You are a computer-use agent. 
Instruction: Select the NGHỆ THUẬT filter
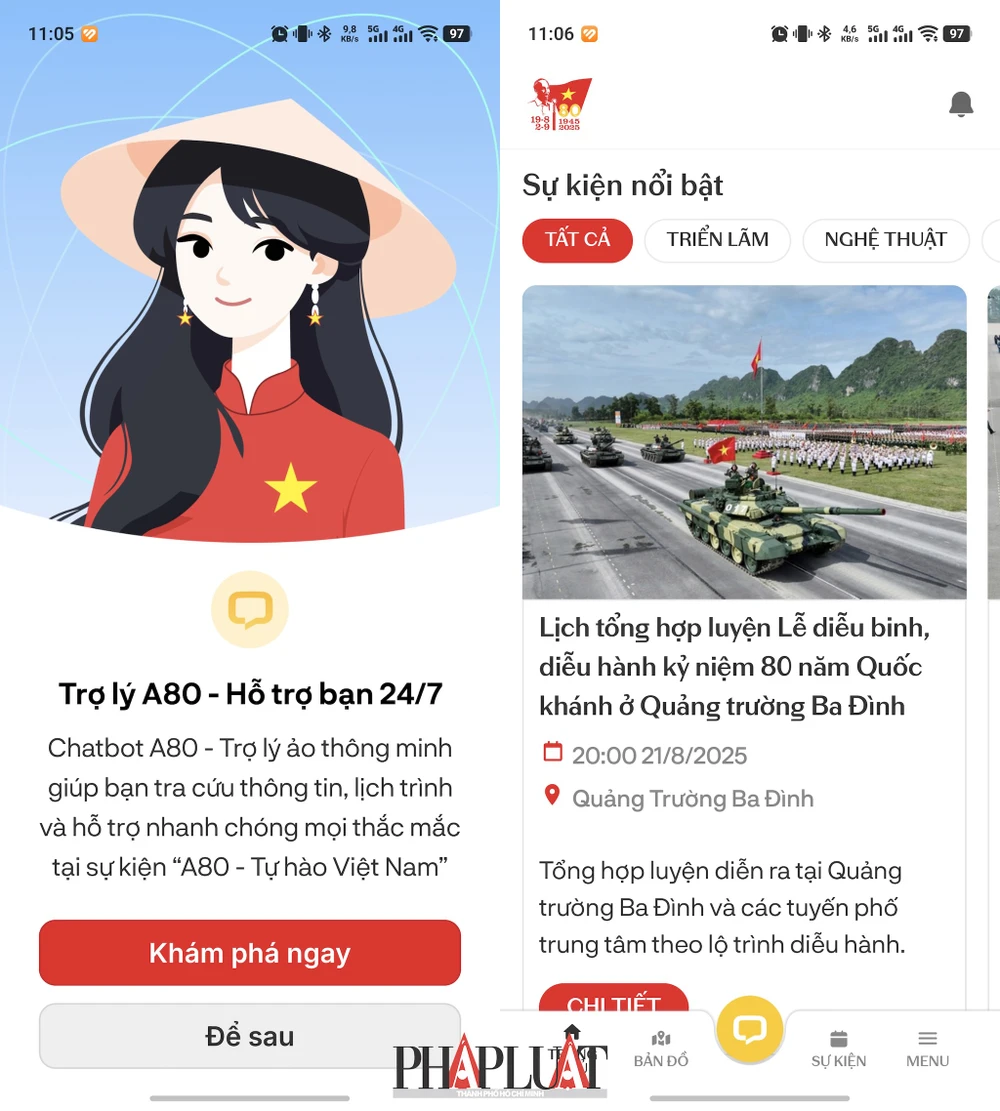click(x=885, y=240)
